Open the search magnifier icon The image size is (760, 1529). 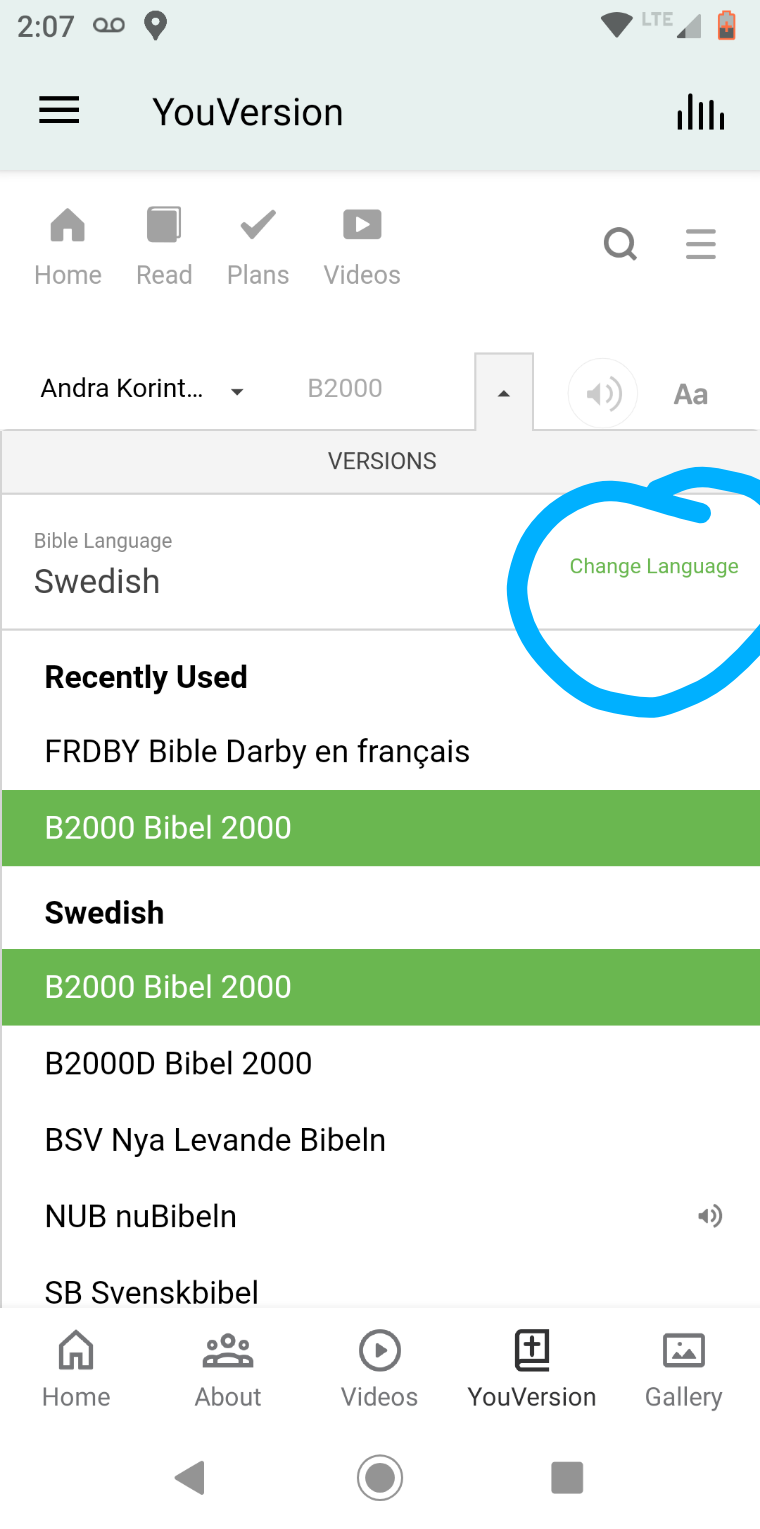620,244
